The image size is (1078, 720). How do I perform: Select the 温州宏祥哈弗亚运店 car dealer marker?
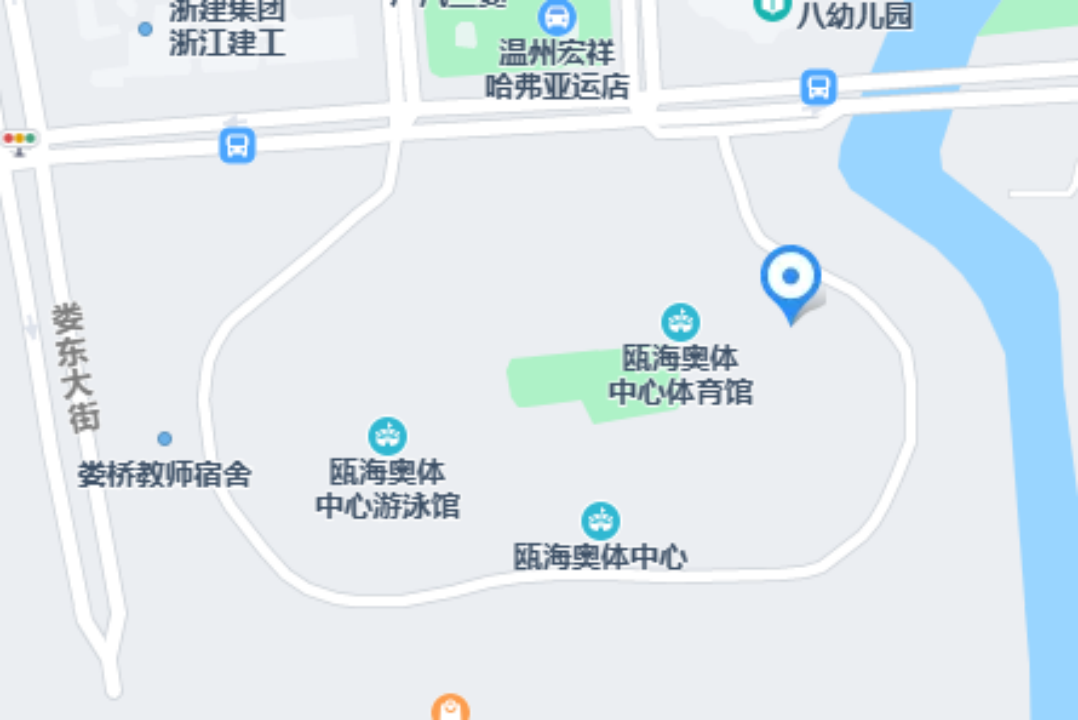[556, 17]
